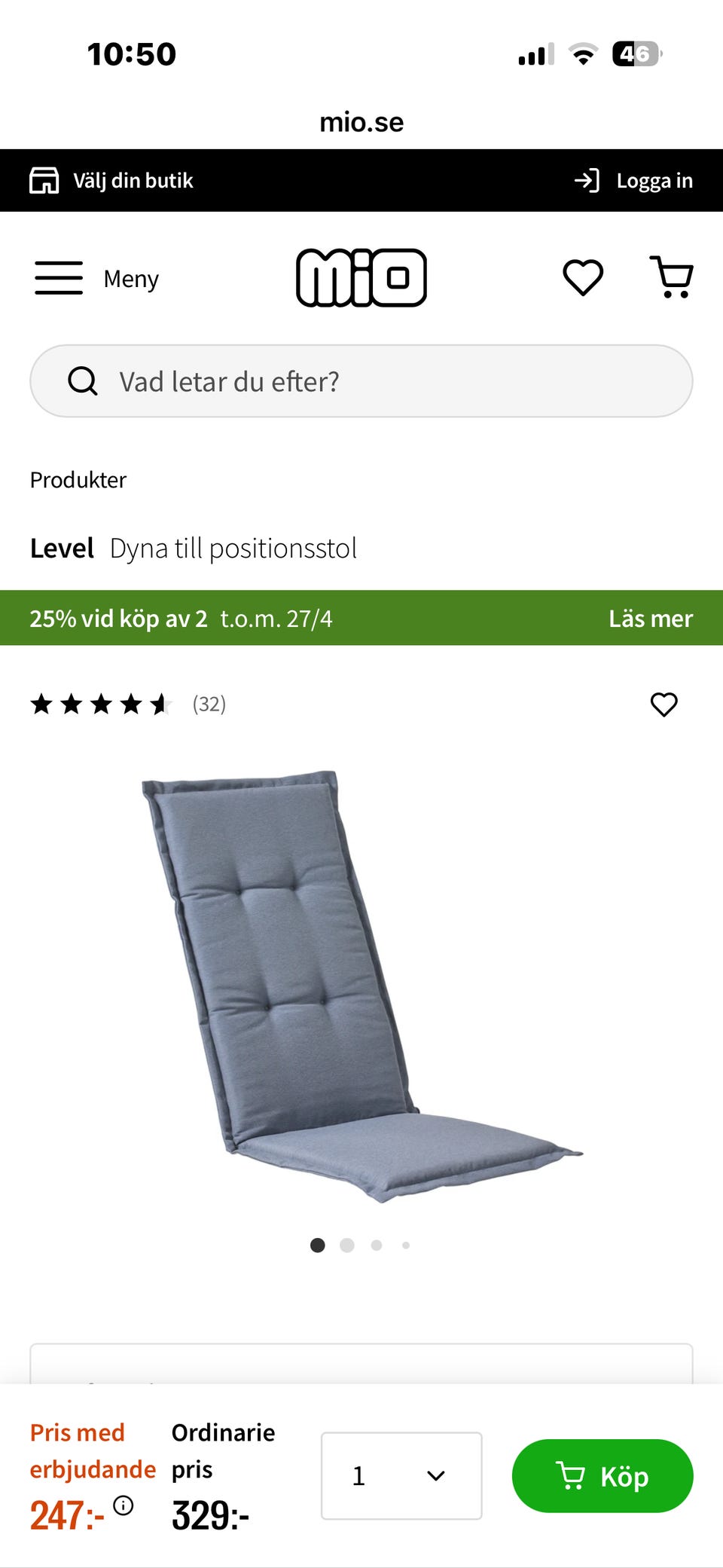This screenshot has width=723, height=1568.
Task: Open the Meny hamburger menu
Action: click(96, 278)
